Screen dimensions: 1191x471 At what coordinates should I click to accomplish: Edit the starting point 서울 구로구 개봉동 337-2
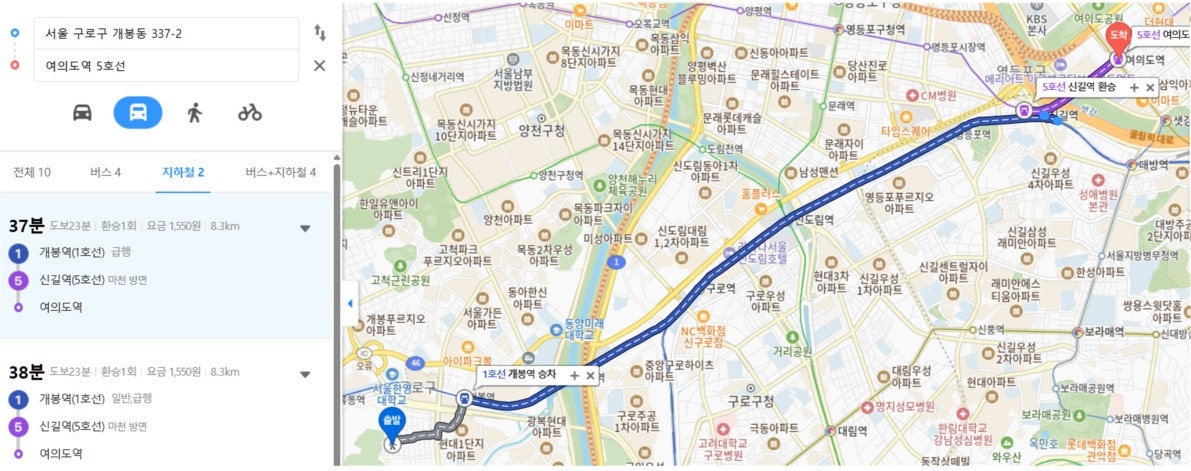click(165, 33)
